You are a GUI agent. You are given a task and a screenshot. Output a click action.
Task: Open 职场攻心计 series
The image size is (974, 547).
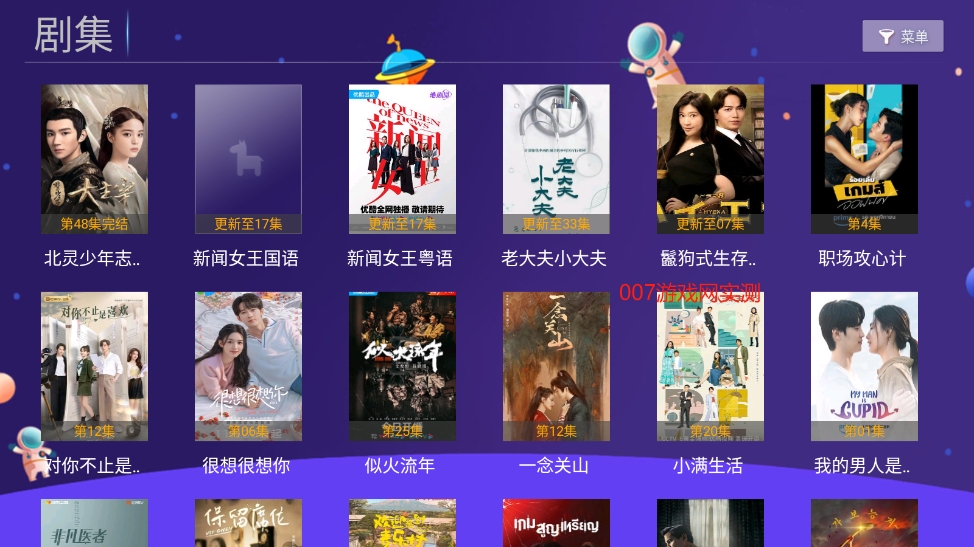point(864,160)
